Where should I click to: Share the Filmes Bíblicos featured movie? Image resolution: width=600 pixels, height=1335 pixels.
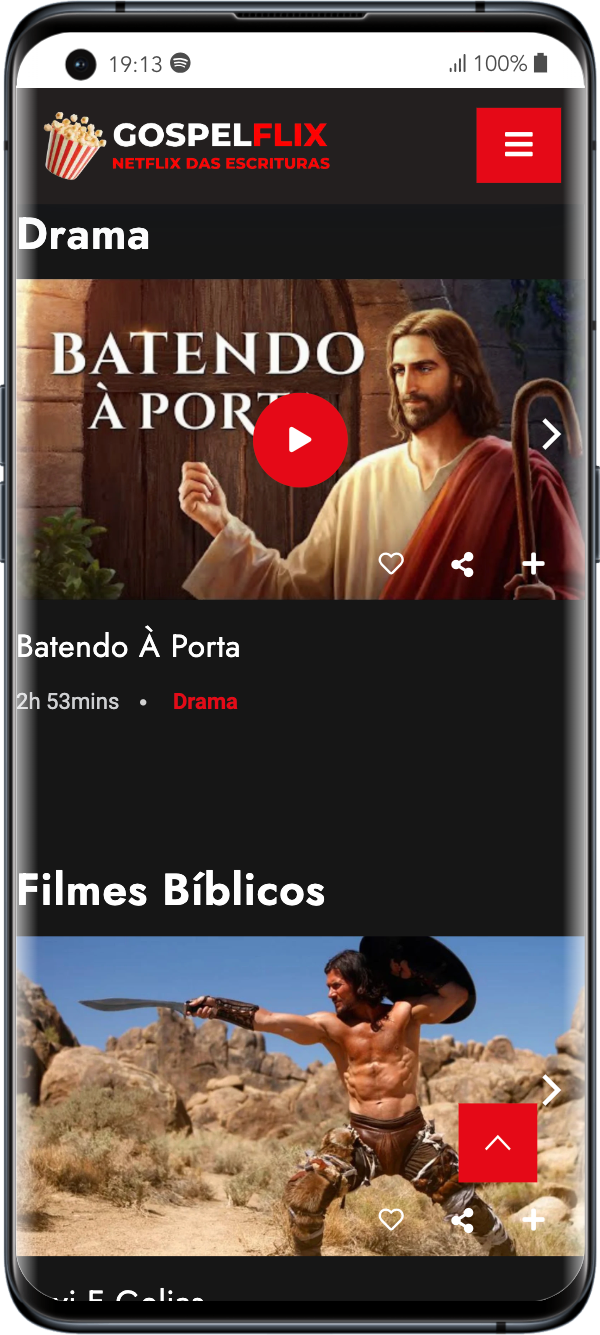pyautogui.click(x=462, y=1220)
